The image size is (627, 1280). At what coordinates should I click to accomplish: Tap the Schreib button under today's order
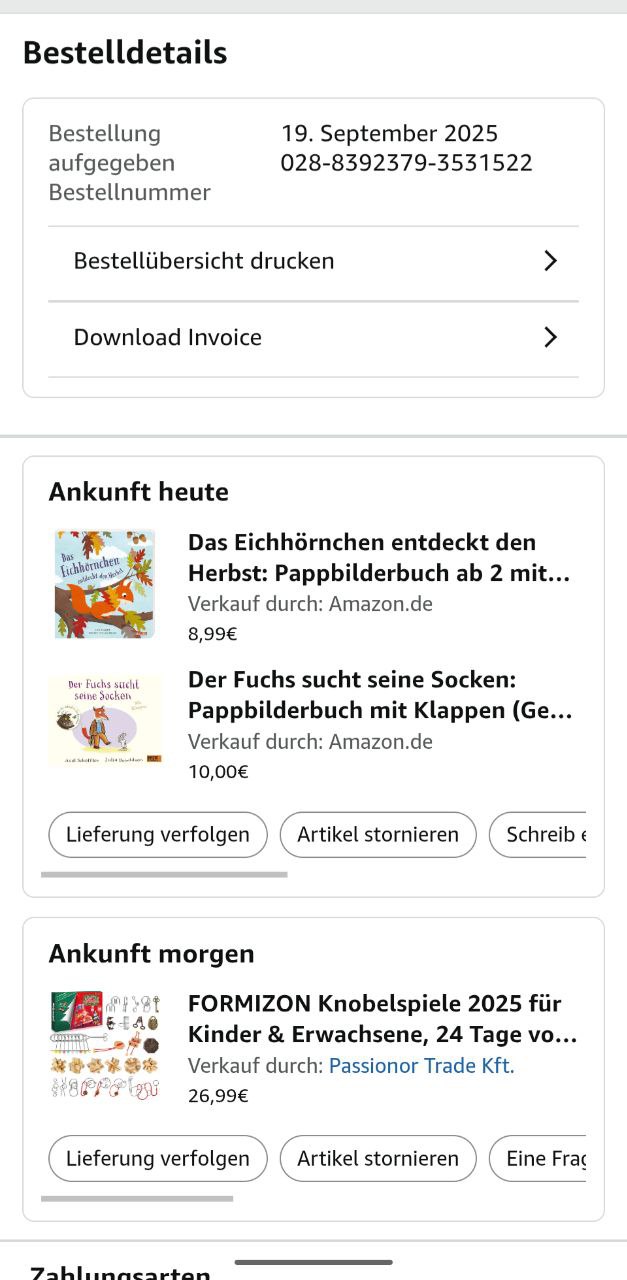[x=540, y=835]
